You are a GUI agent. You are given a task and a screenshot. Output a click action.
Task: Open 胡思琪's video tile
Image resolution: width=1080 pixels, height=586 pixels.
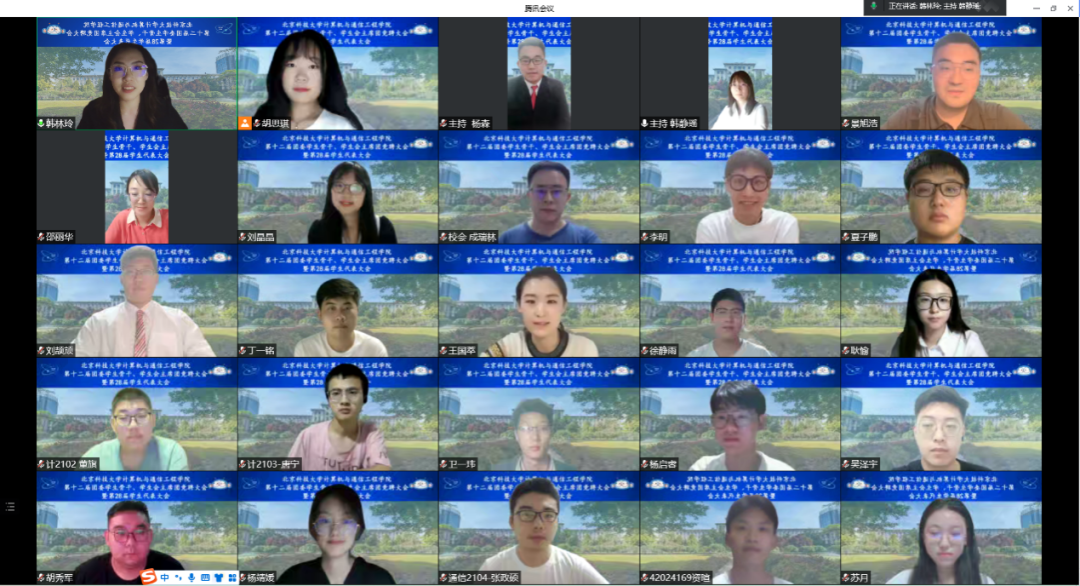[337, 74]
